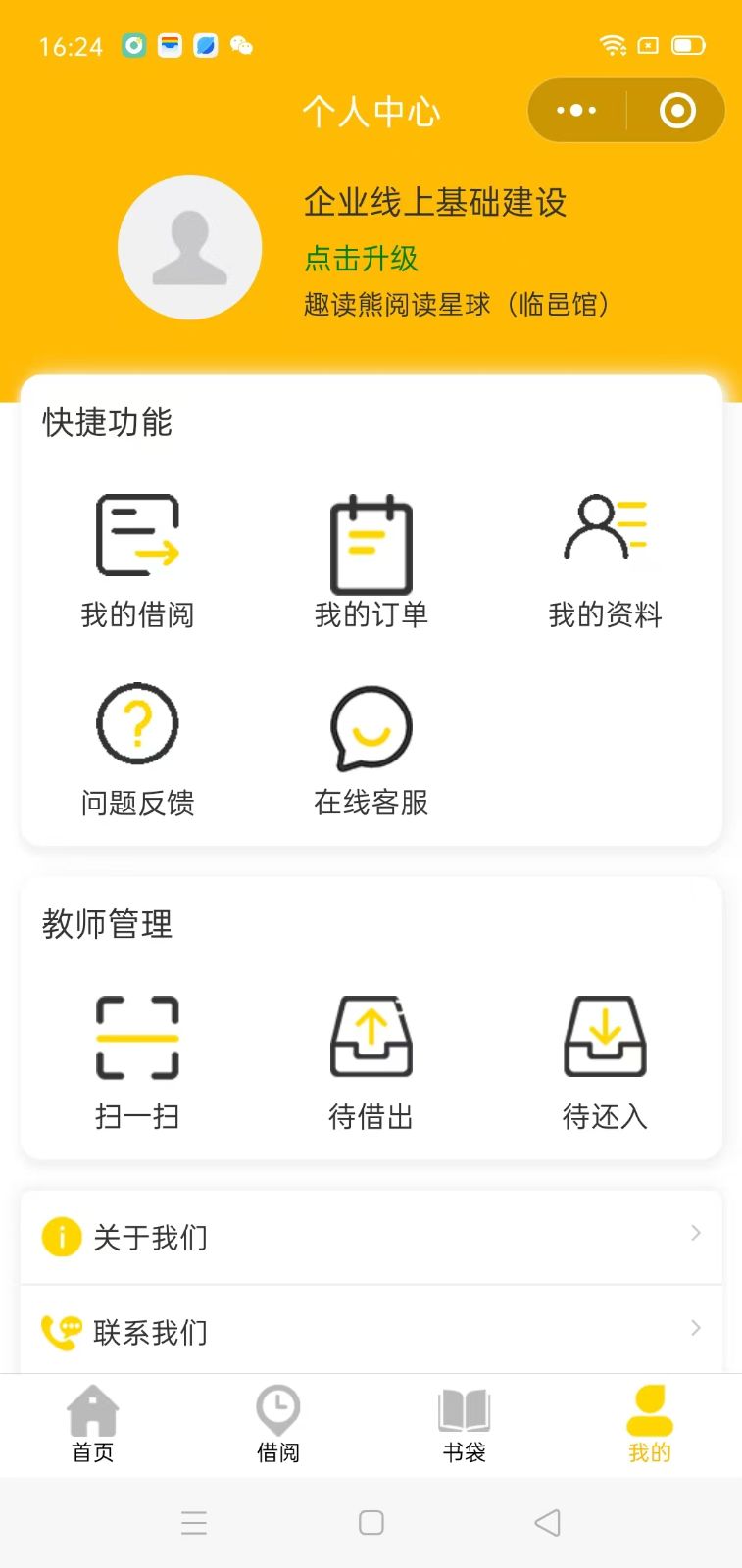Select the 我的 tab

pos(649,1425)
